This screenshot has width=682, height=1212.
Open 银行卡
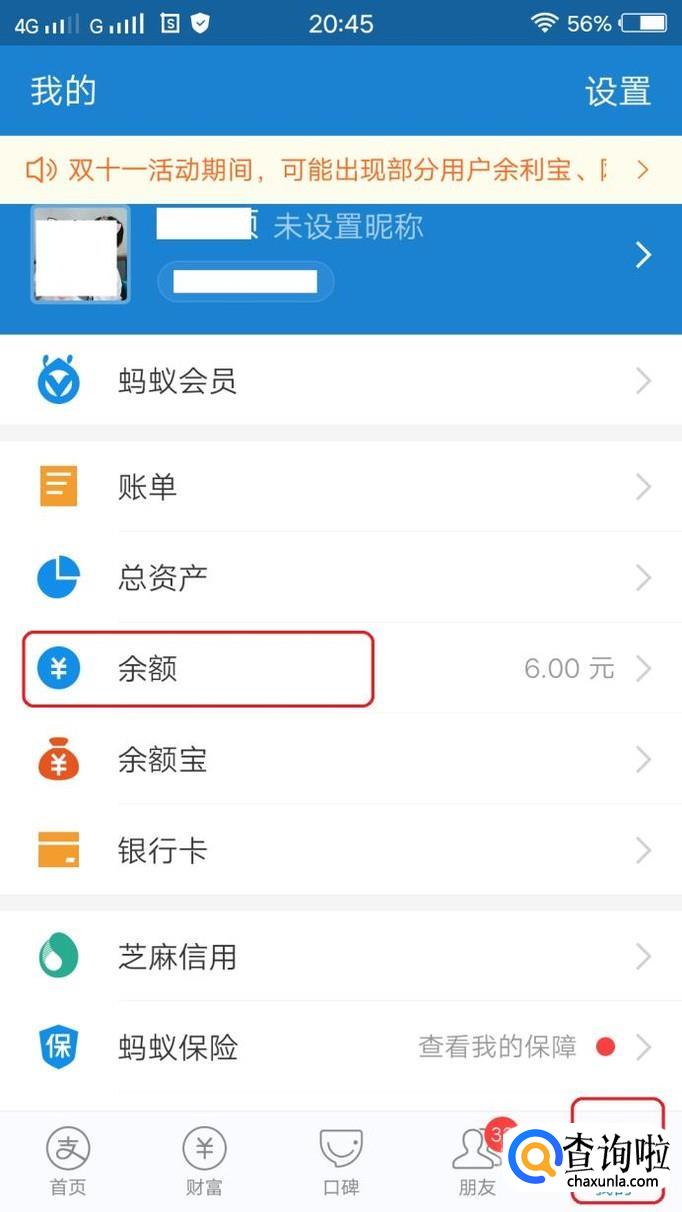[x=340, y=851]
